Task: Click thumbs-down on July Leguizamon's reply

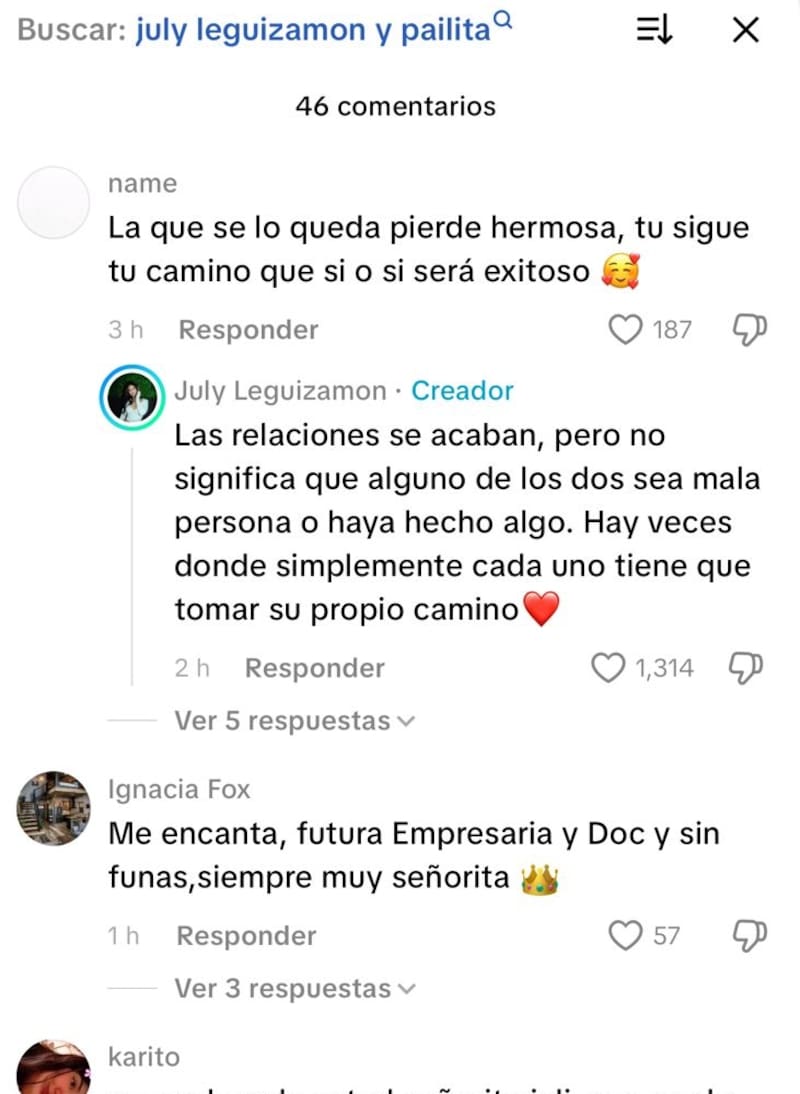Action: tap(747, 667)
